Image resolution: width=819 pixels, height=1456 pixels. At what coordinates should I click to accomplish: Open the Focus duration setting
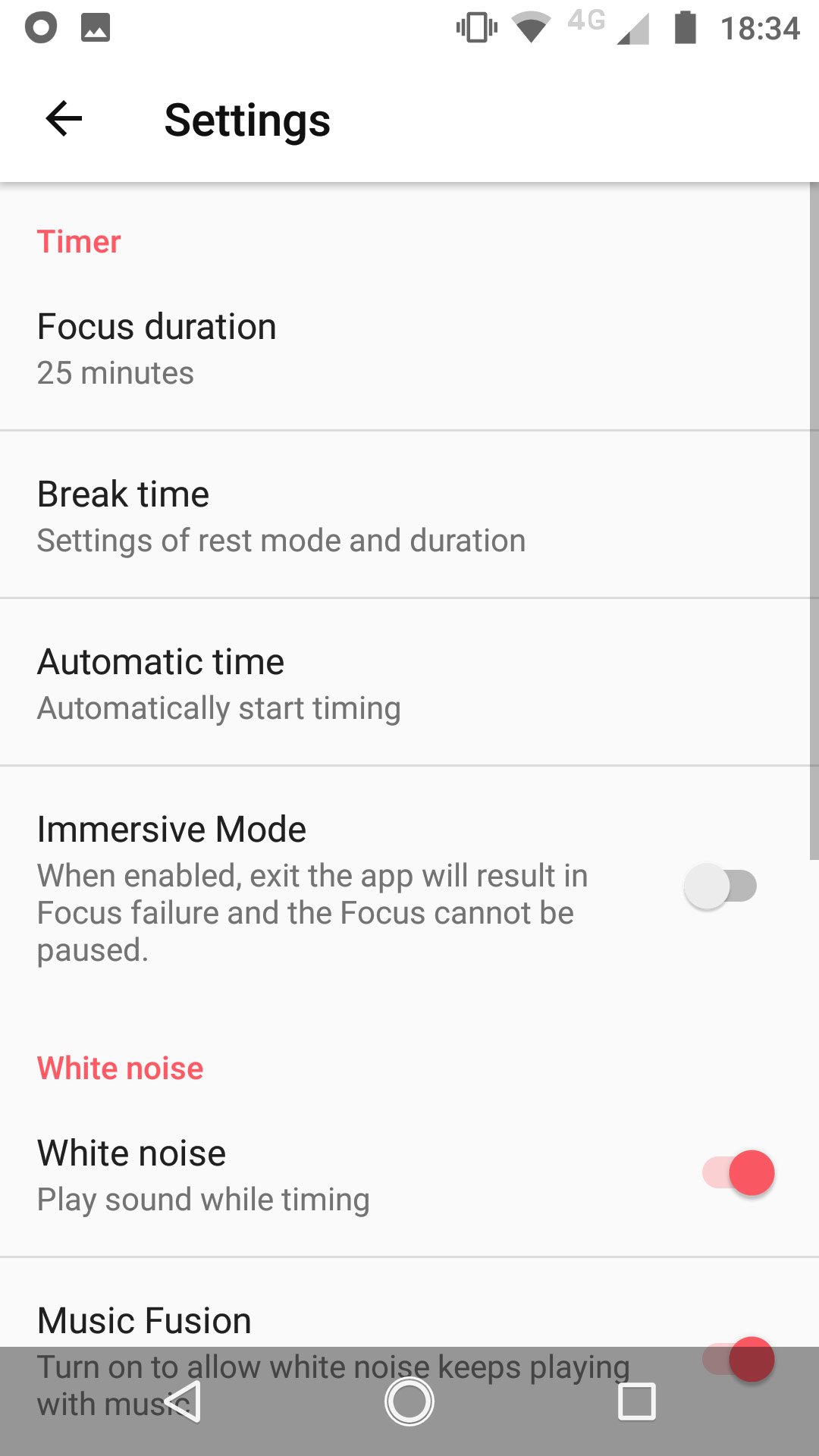point(409,349)
